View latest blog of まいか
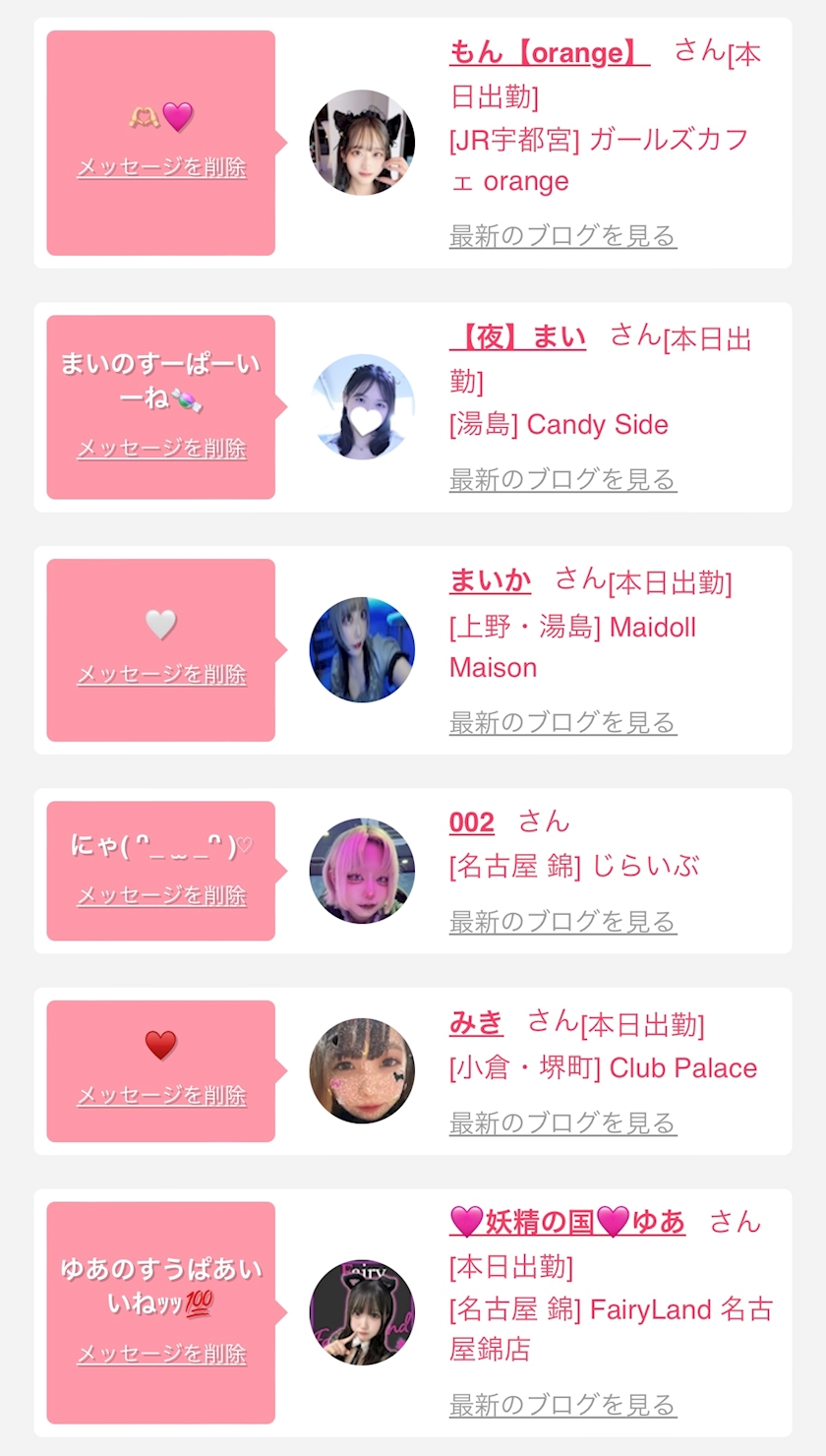 pos(562,723)
